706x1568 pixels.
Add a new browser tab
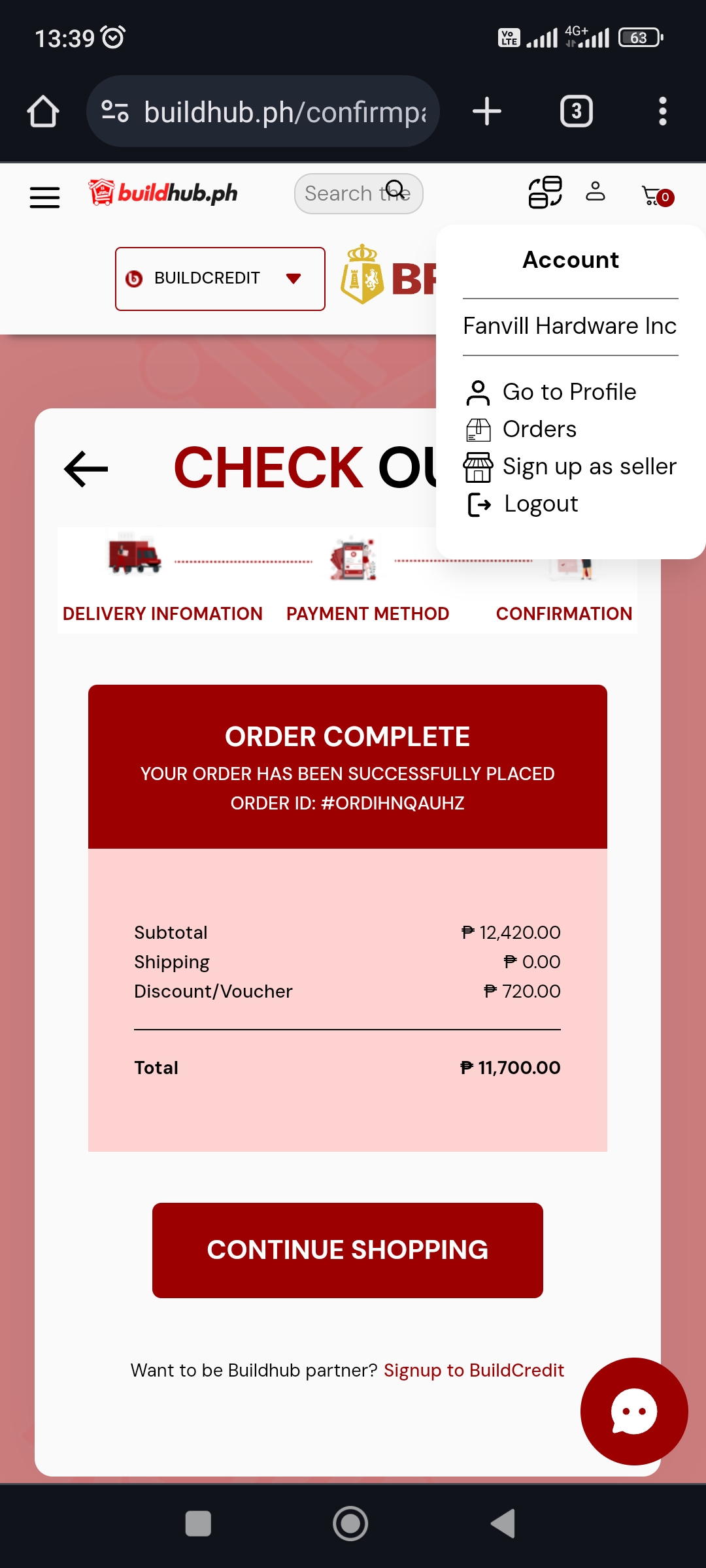[487, 111]
